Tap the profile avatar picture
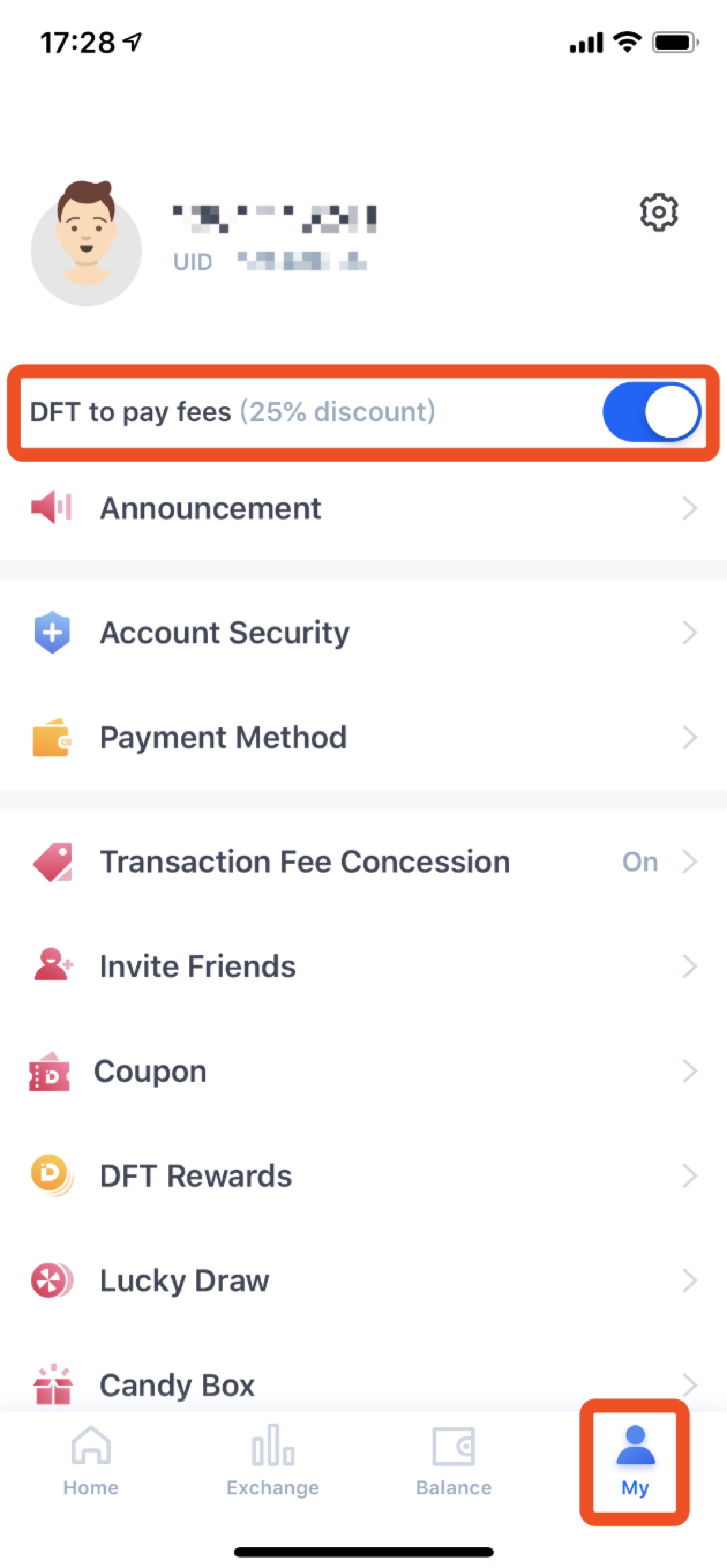The width and height of the screenshot is (727, 1568). click(87, 243)
